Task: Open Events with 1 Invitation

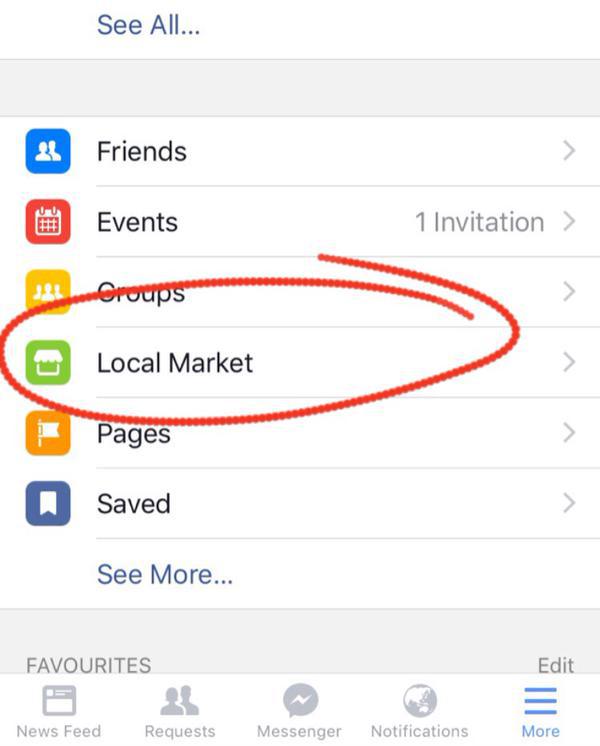Action: [137, 222]
